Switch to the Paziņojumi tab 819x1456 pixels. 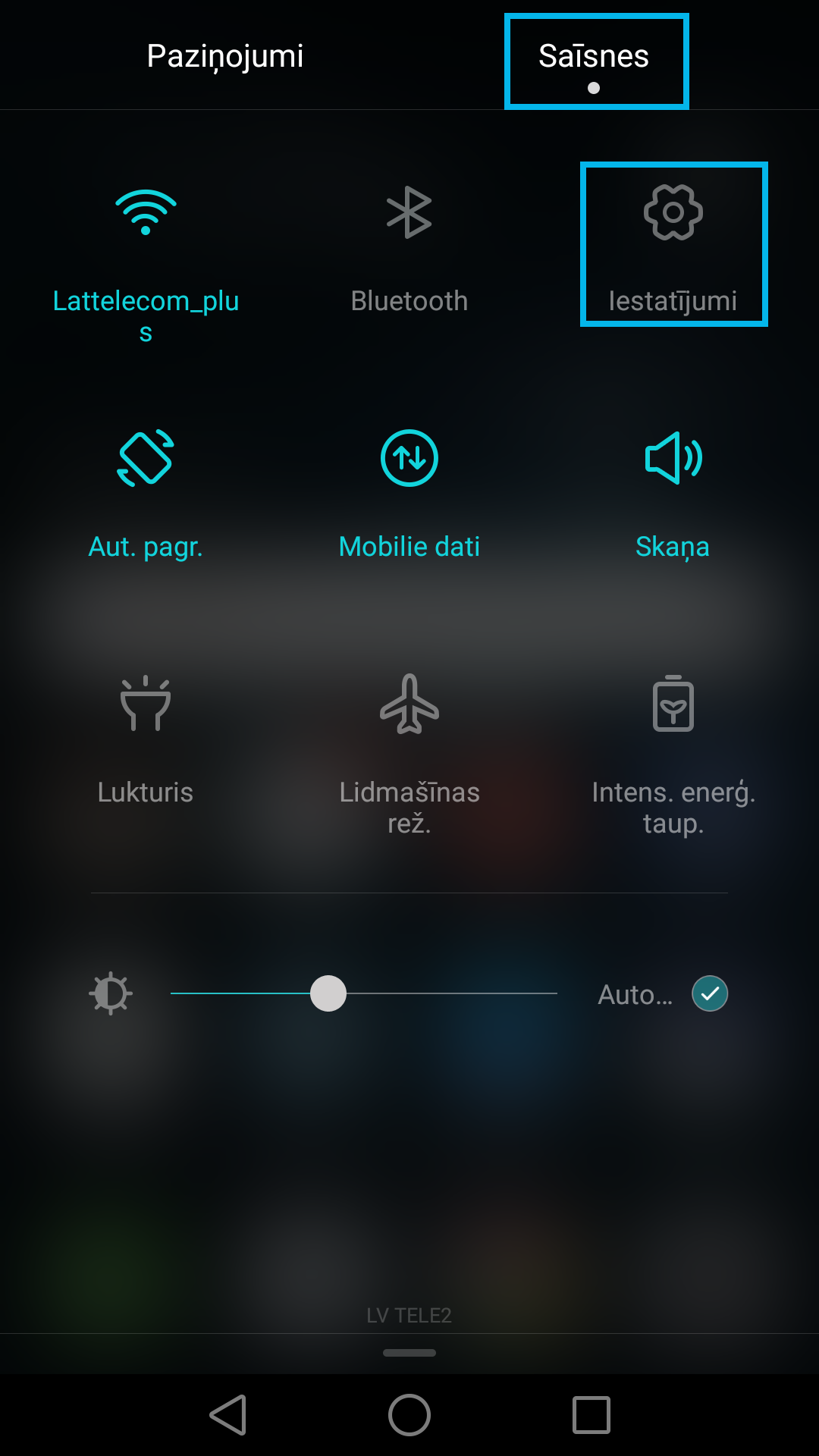[225, 56]
